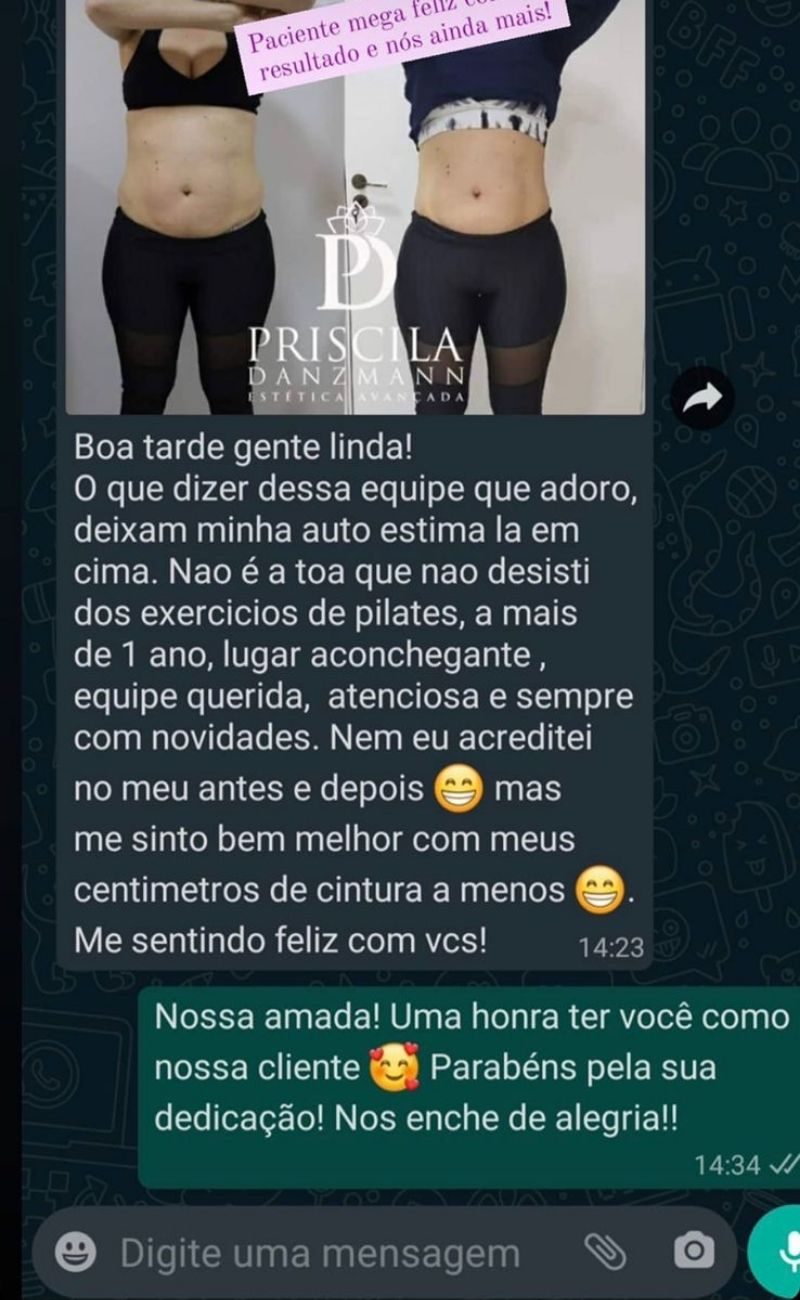Tap the microphone voice message button
Image resolution: width=800 pixels, height=1300 pixels.
(x=778, y=1250)
